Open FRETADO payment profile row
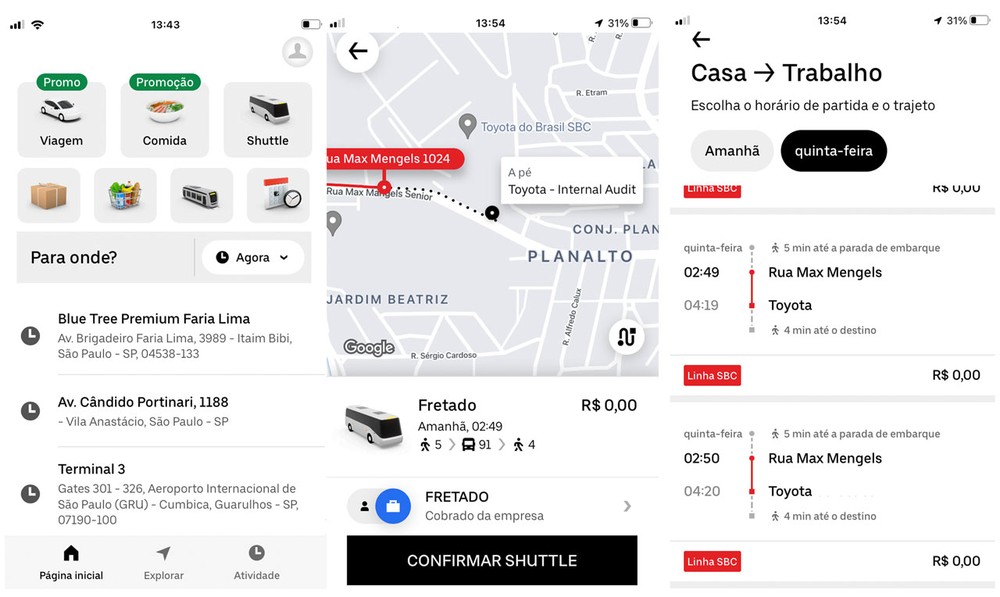The image size is (1000, 597). [x=490, y=505]
